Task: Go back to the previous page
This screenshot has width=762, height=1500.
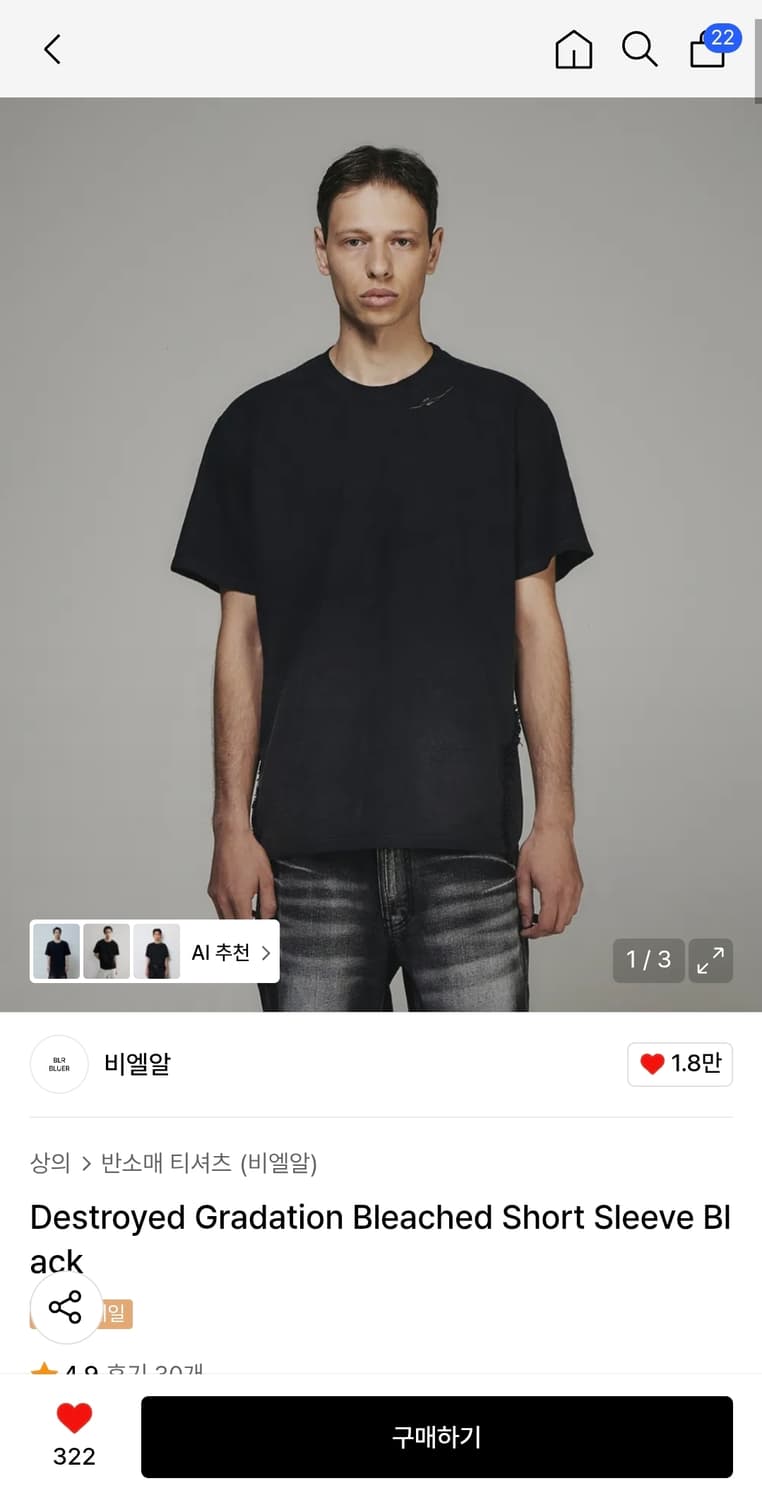Action: tap(52, 49)
